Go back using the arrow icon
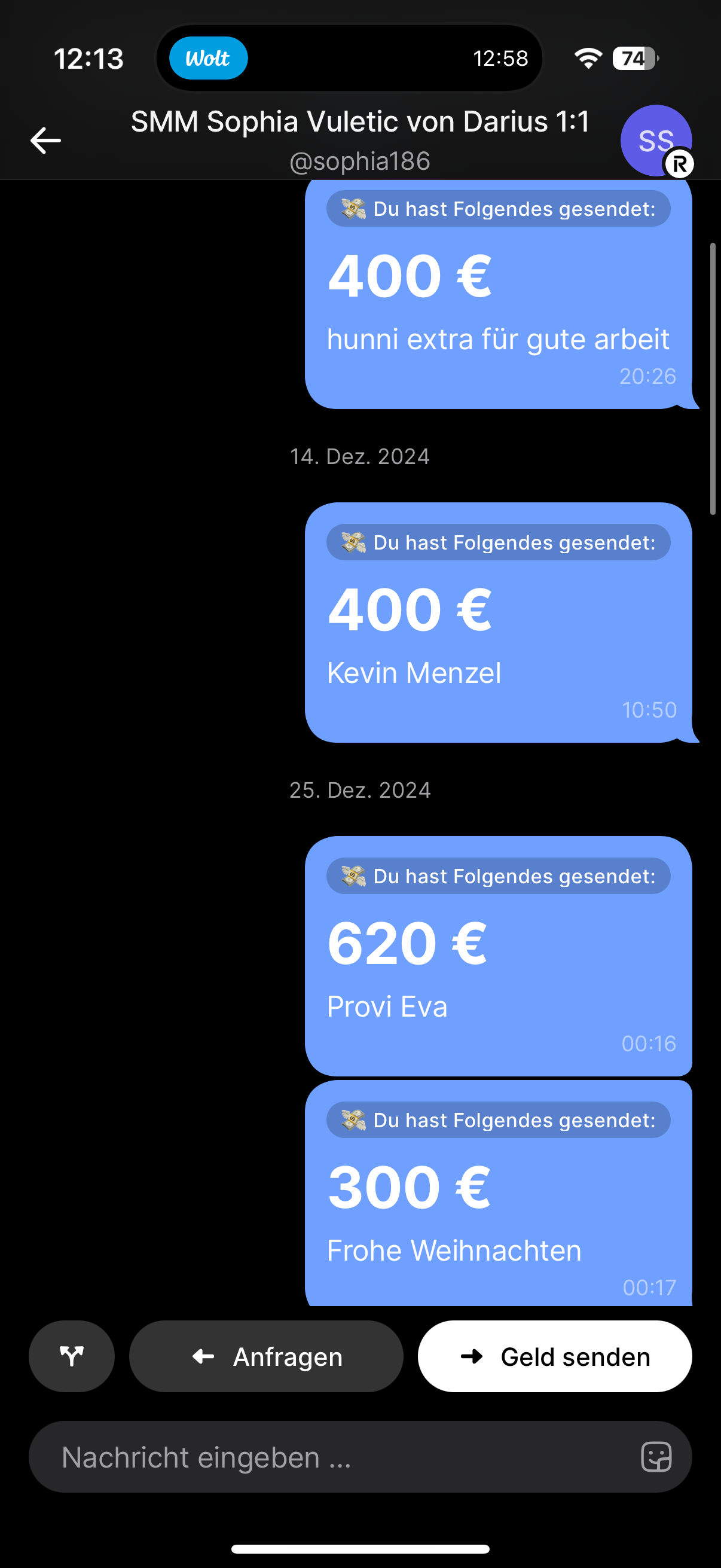Viewport: 721px width, 1568px height. pos(45,141)
